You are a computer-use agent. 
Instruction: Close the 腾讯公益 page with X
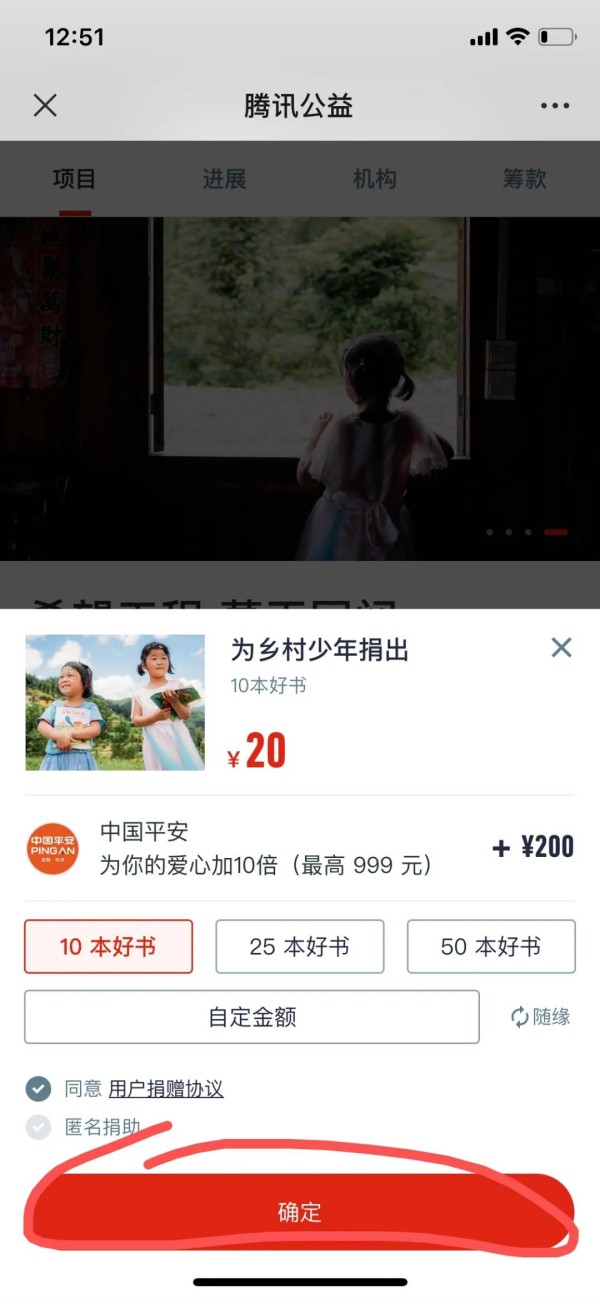coord(45,105)
